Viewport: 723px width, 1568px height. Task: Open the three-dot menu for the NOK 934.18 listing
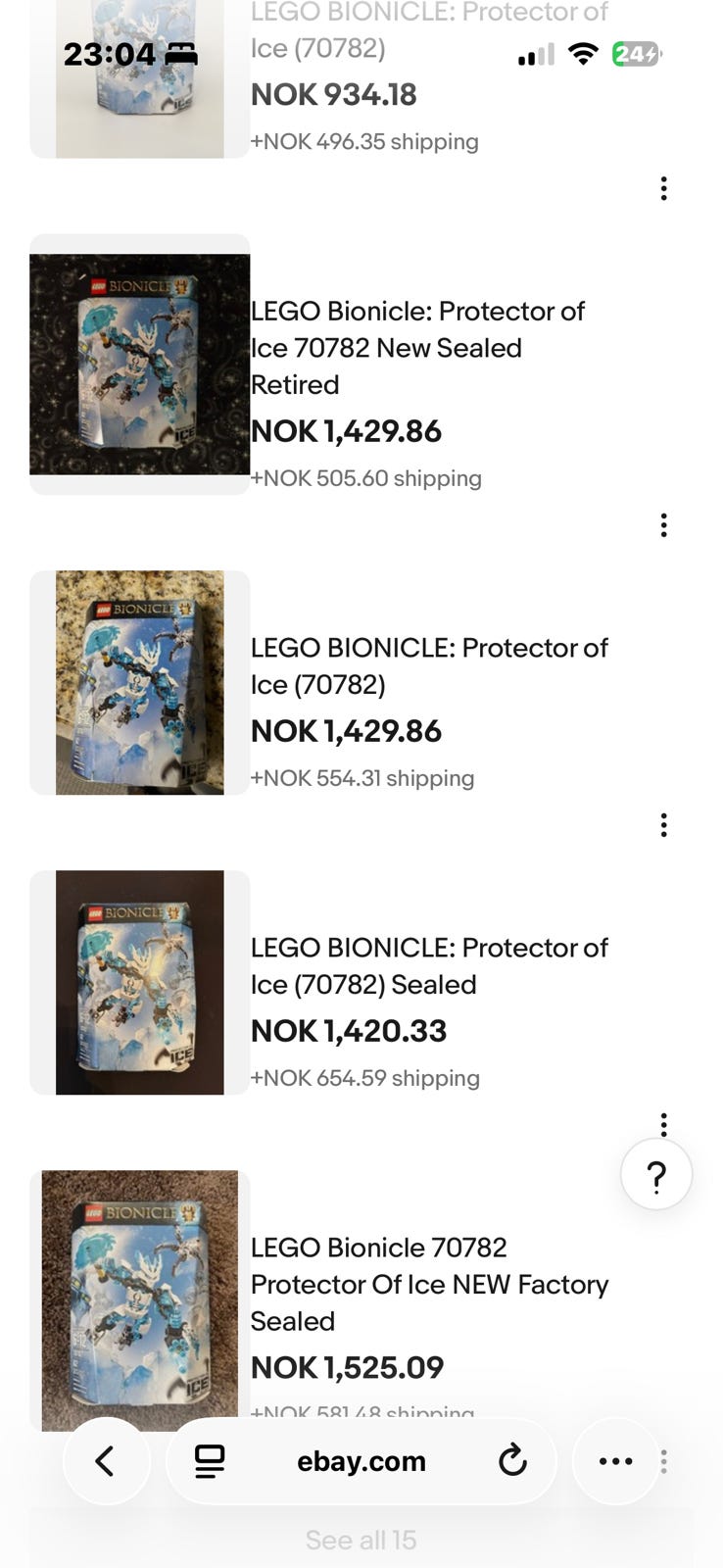pos(663,189)
